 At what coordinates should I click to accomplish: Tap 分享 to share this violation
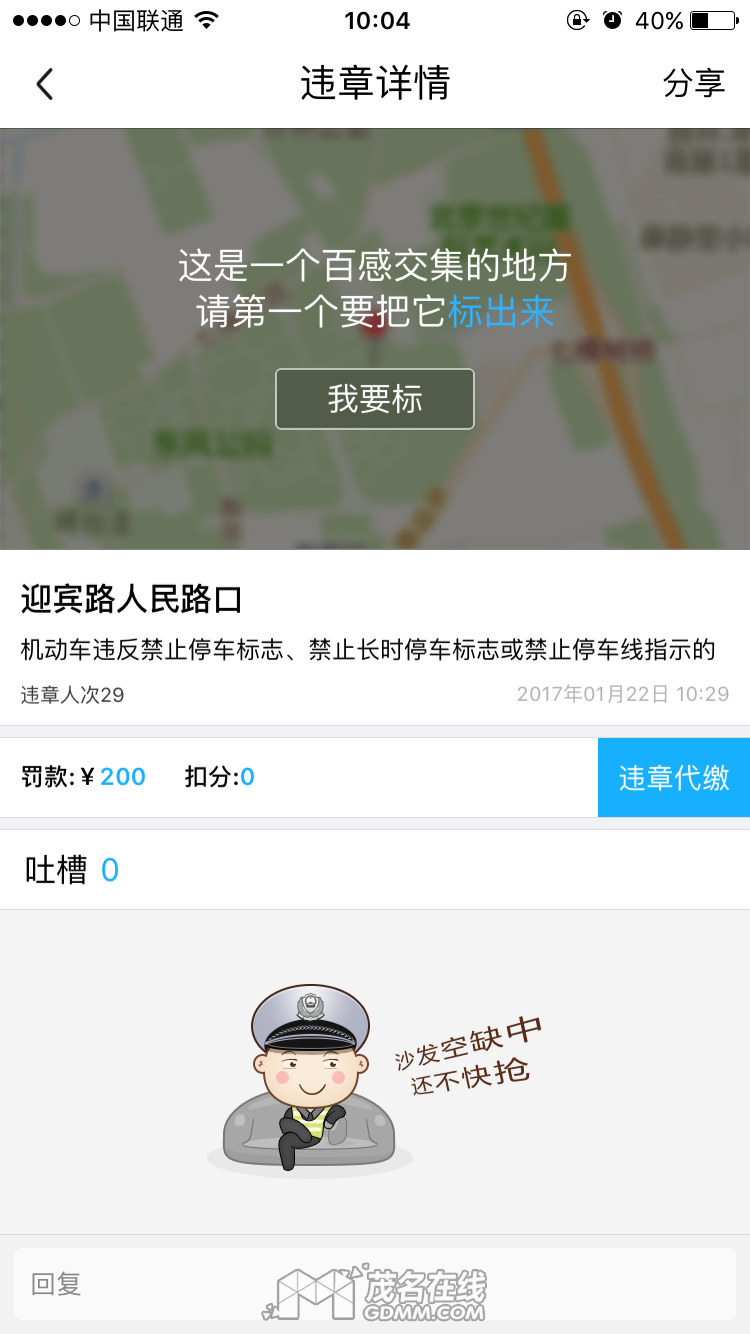pyautogui.click(x=693, y=84)
